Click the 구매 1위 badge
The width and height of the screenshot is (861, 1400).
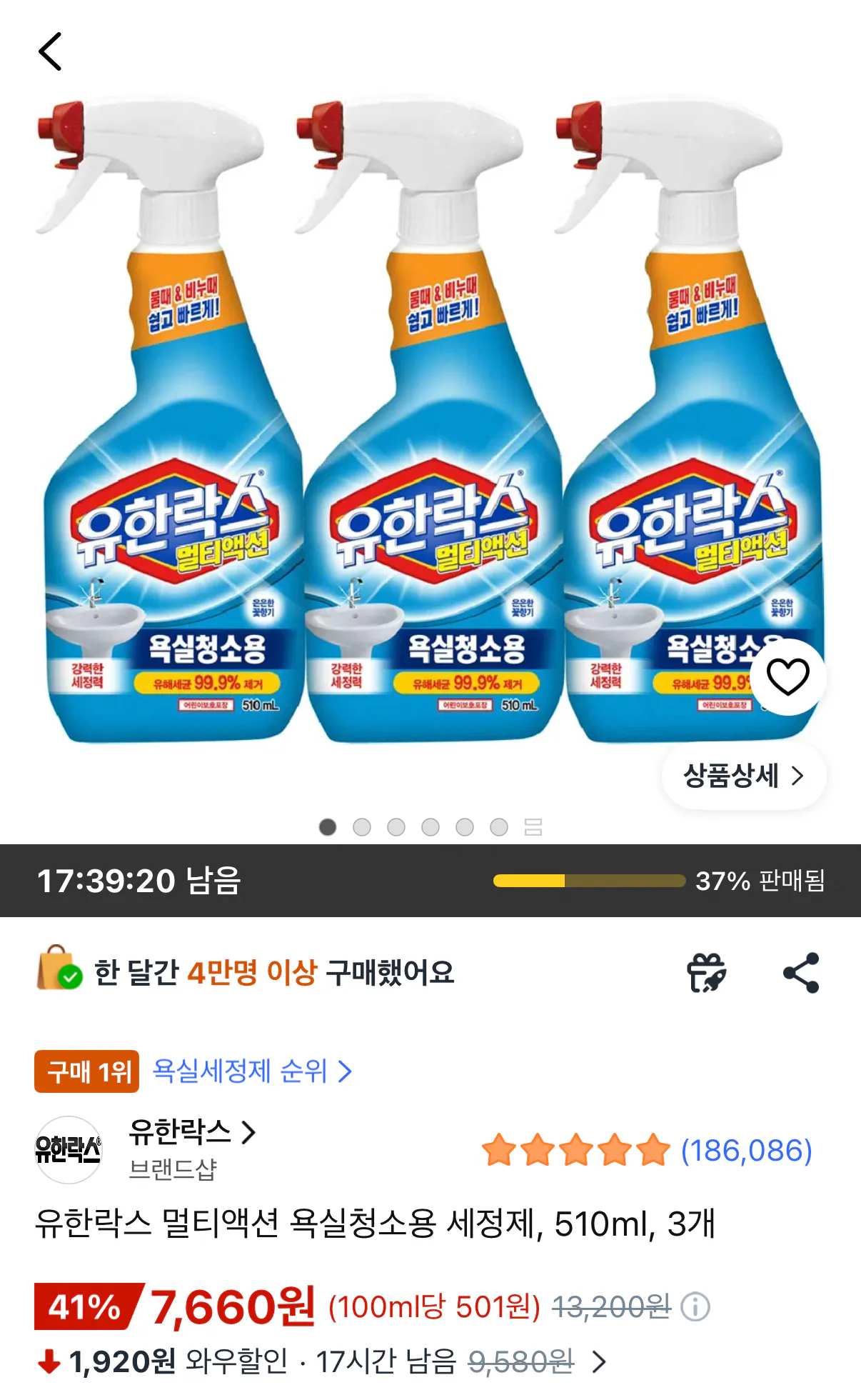tap(86, 1071)
